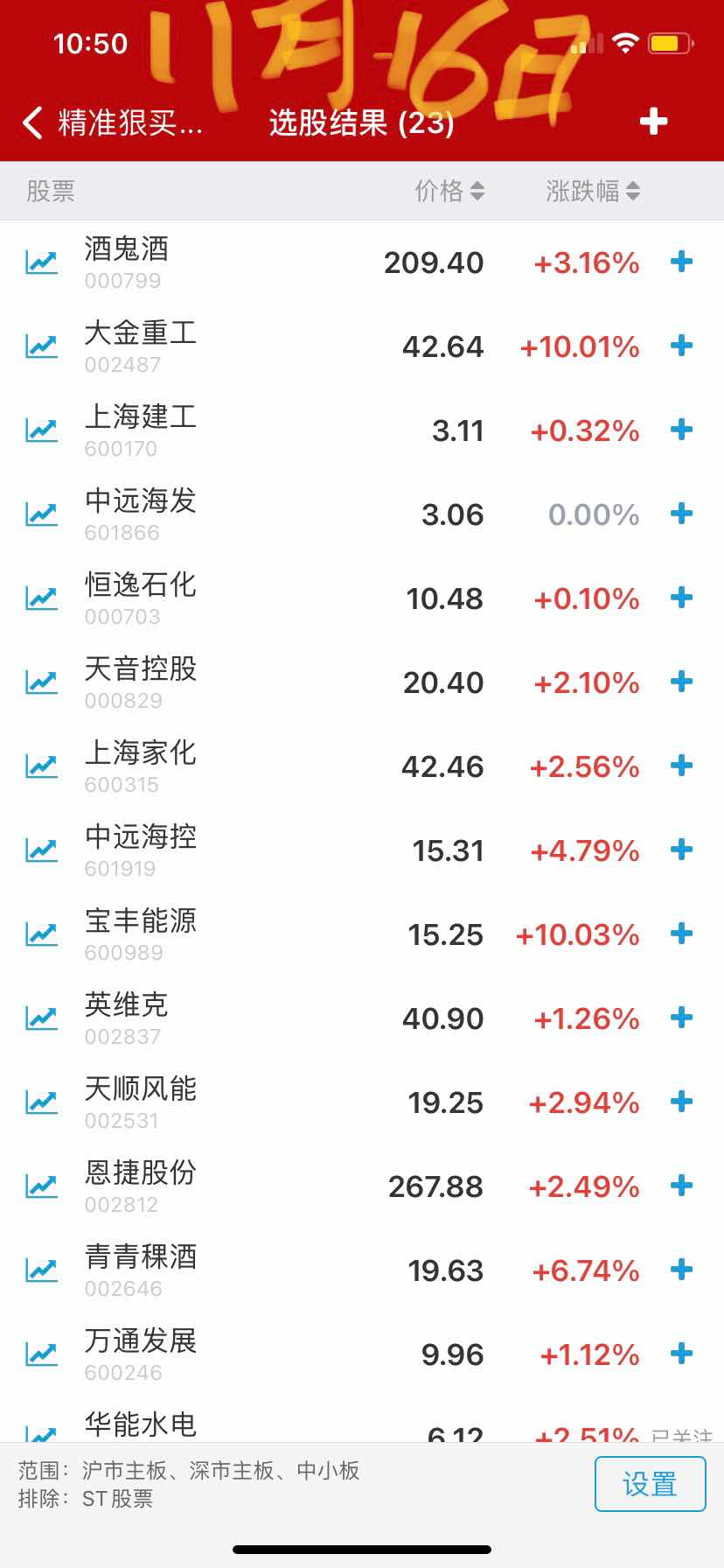The image size is (724, 1568).
Task: Select the chart icon beside 上海家化
Action: tap(40, 766)
